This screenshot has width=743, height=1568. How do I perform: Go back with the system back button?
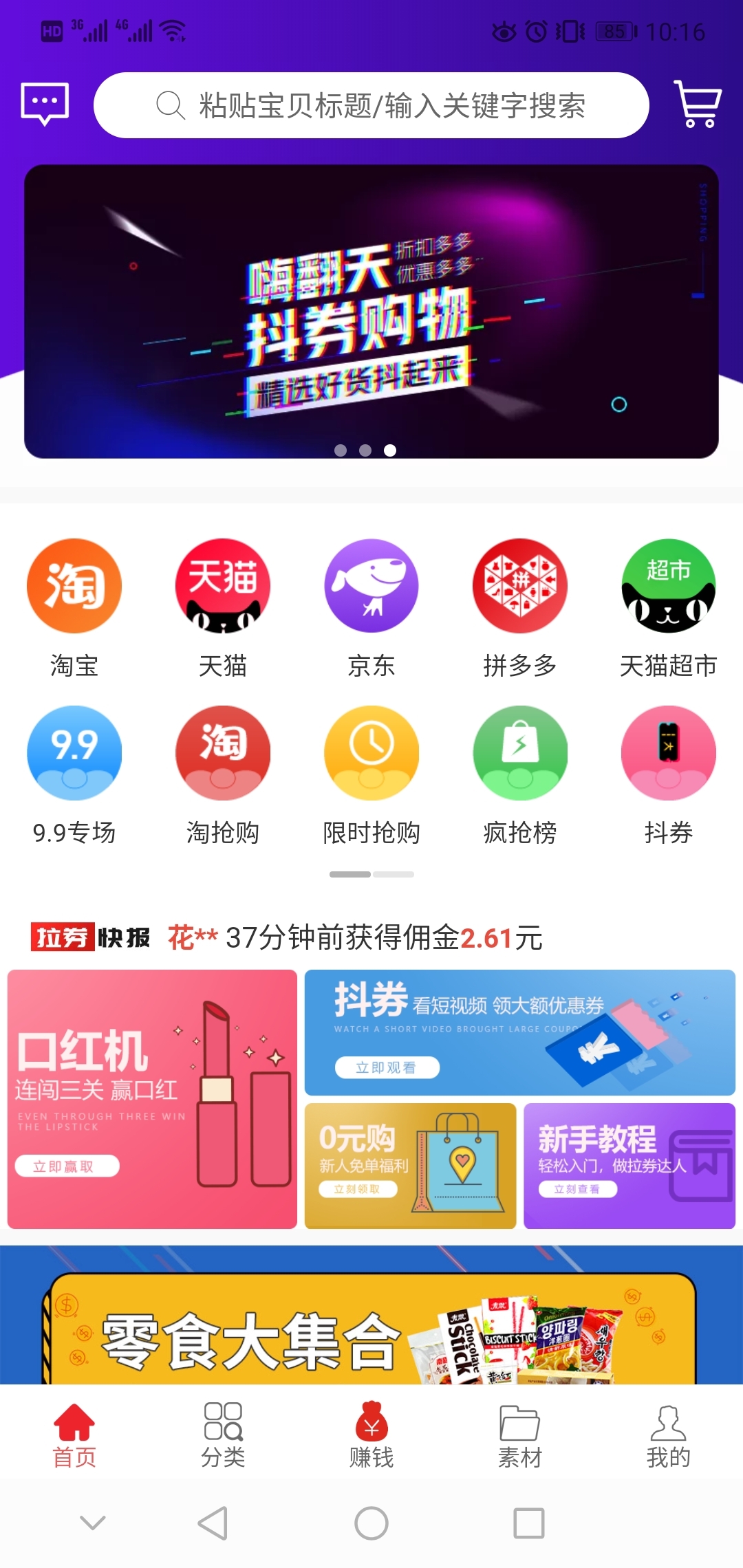[x=213, y=1523]
